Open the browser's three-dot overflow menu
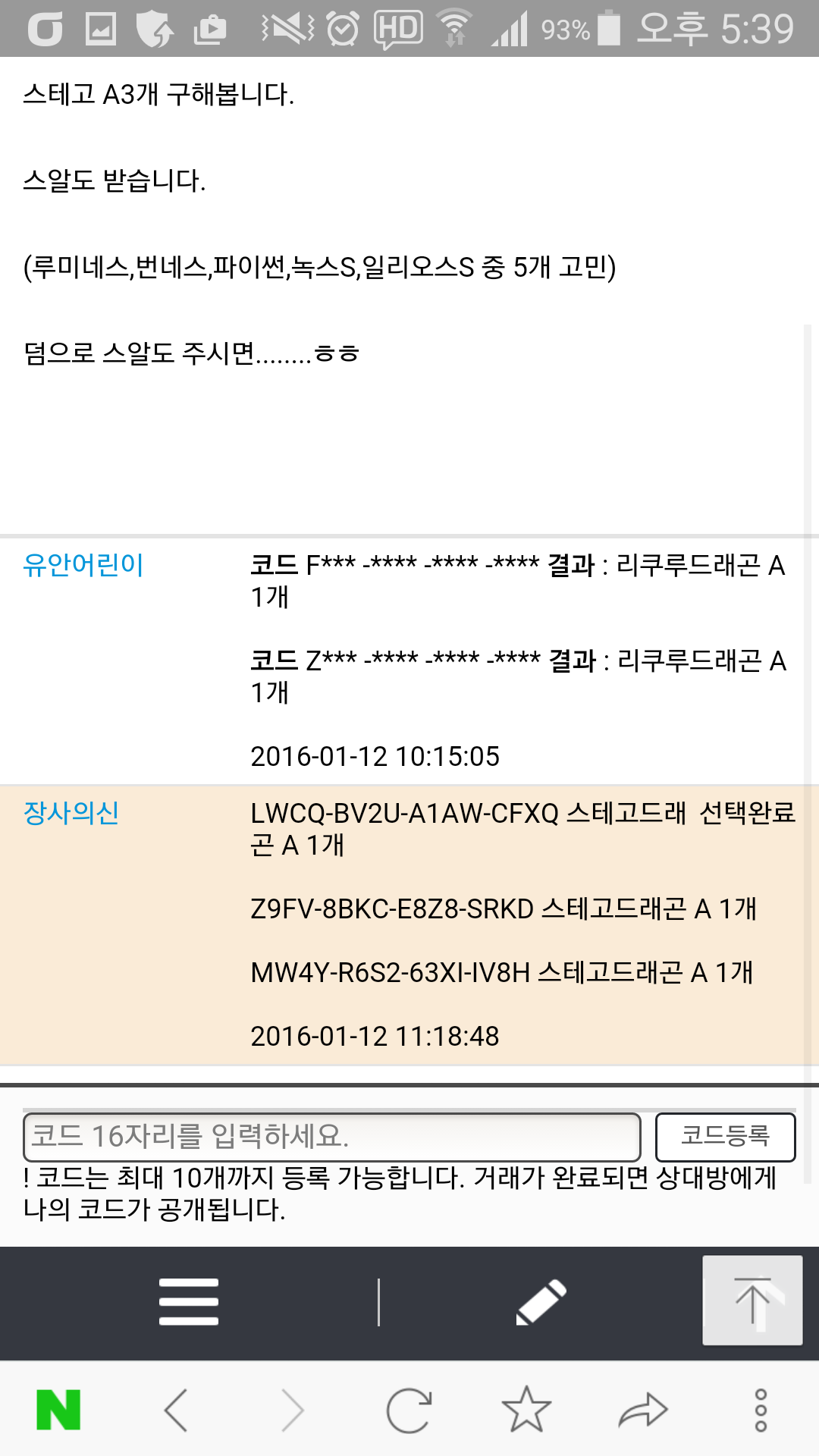The height and width of the screenshot is (1456, 819). click(x=761, y=1410)
